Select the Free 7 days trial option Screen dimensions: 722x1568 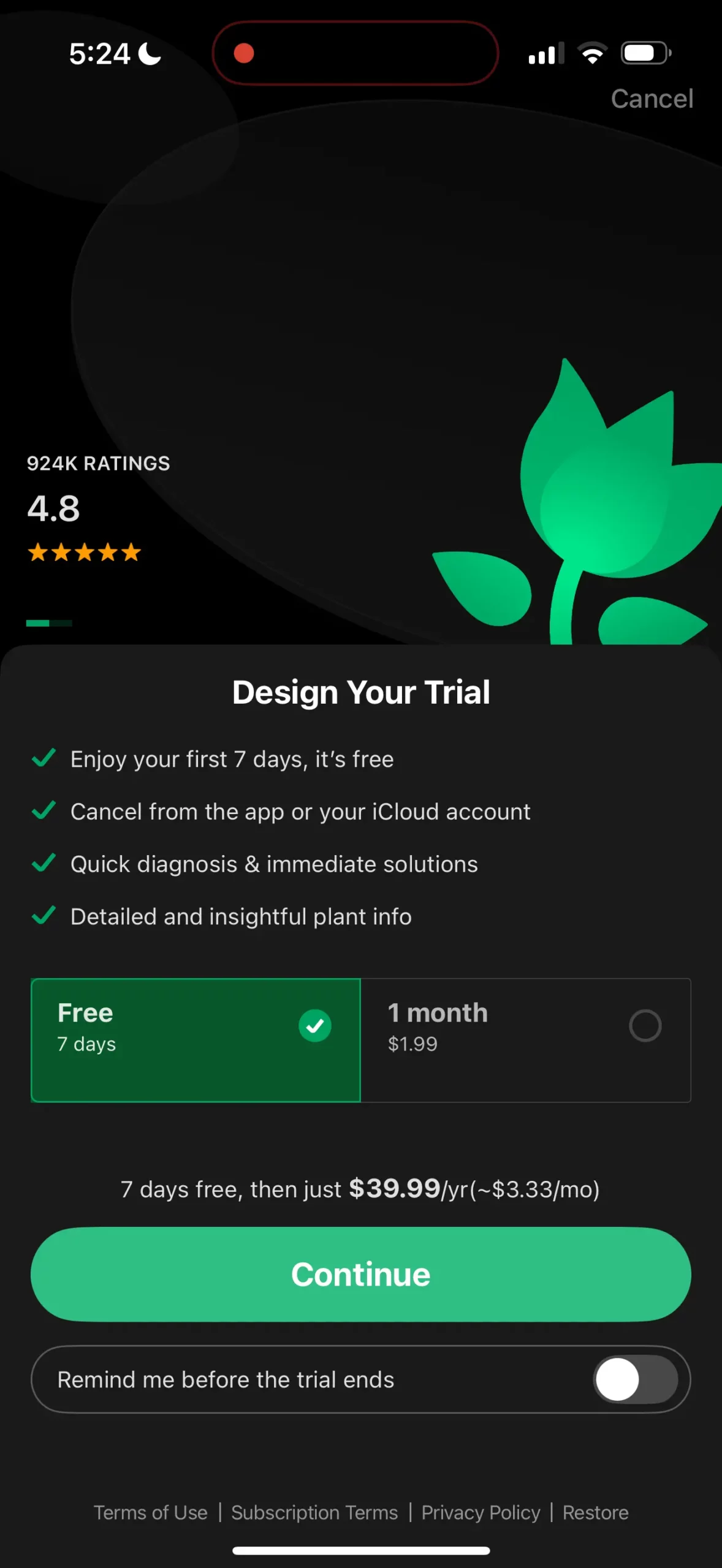tap(196, 1039)
